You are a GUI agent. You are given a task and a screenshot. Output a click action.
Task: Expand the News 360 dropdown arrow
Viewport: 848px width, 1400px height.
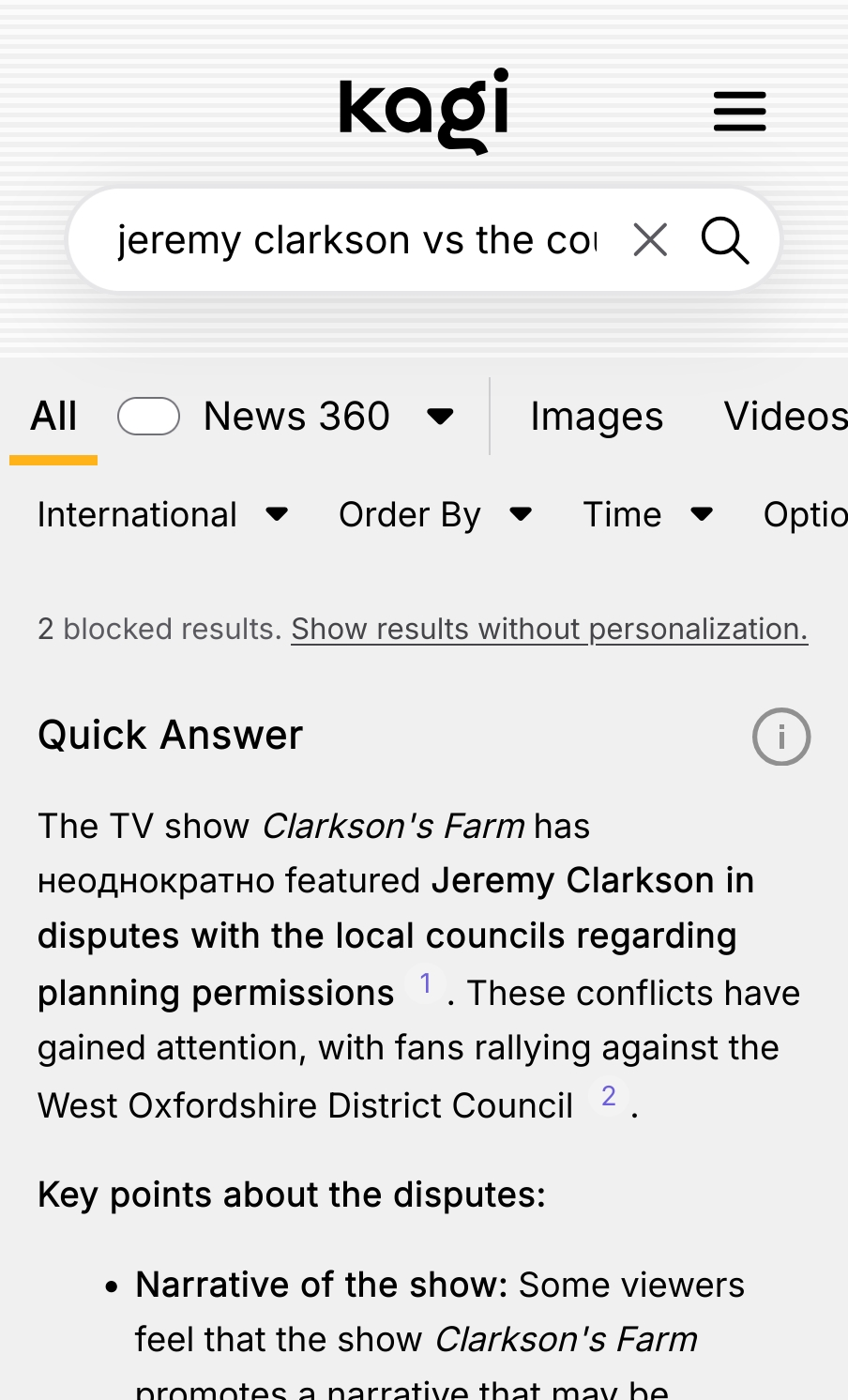(x=440, y=417)
